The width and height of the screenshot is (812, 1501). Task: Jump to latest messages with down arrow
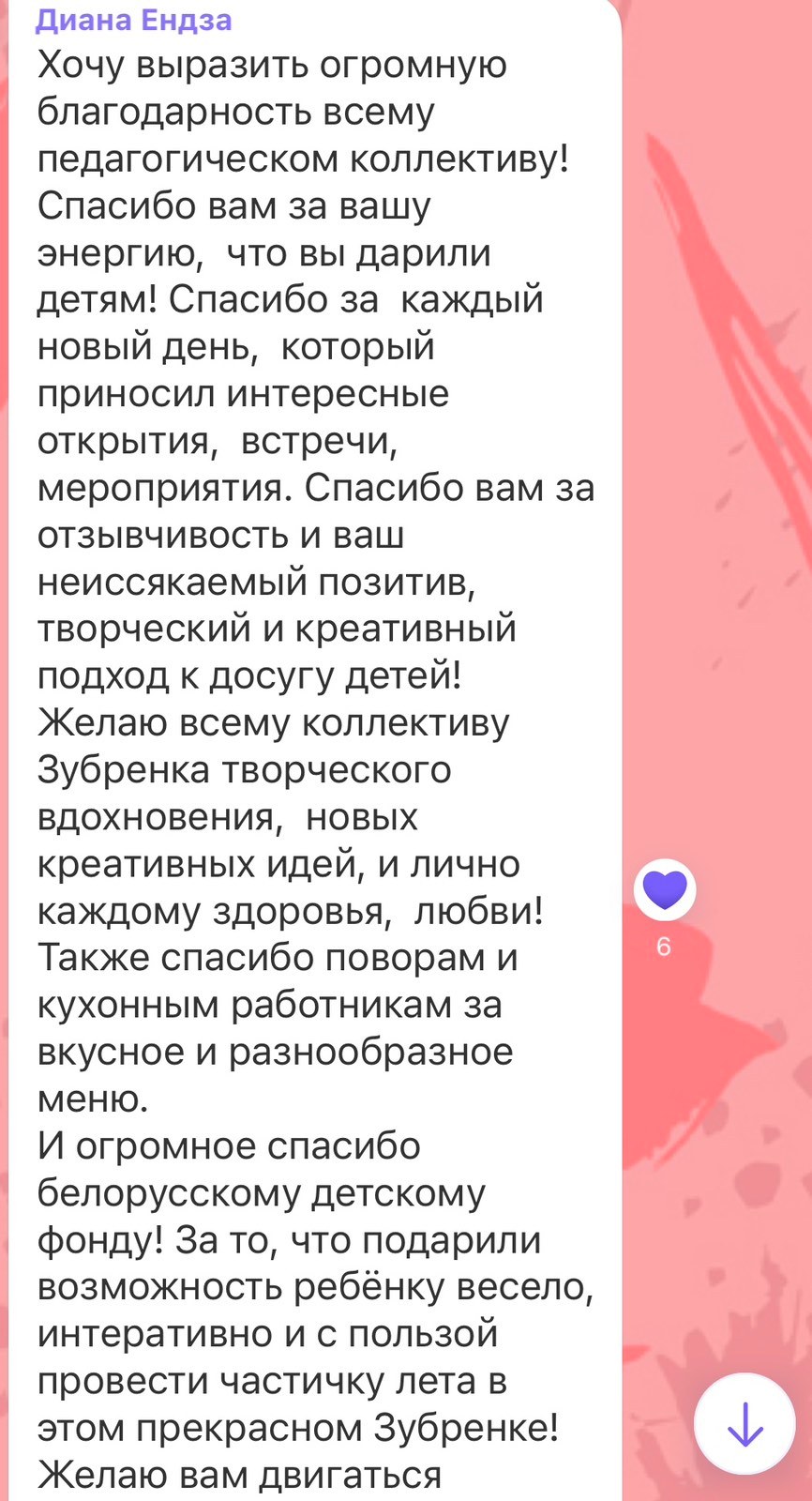(x=744, y=1423)
